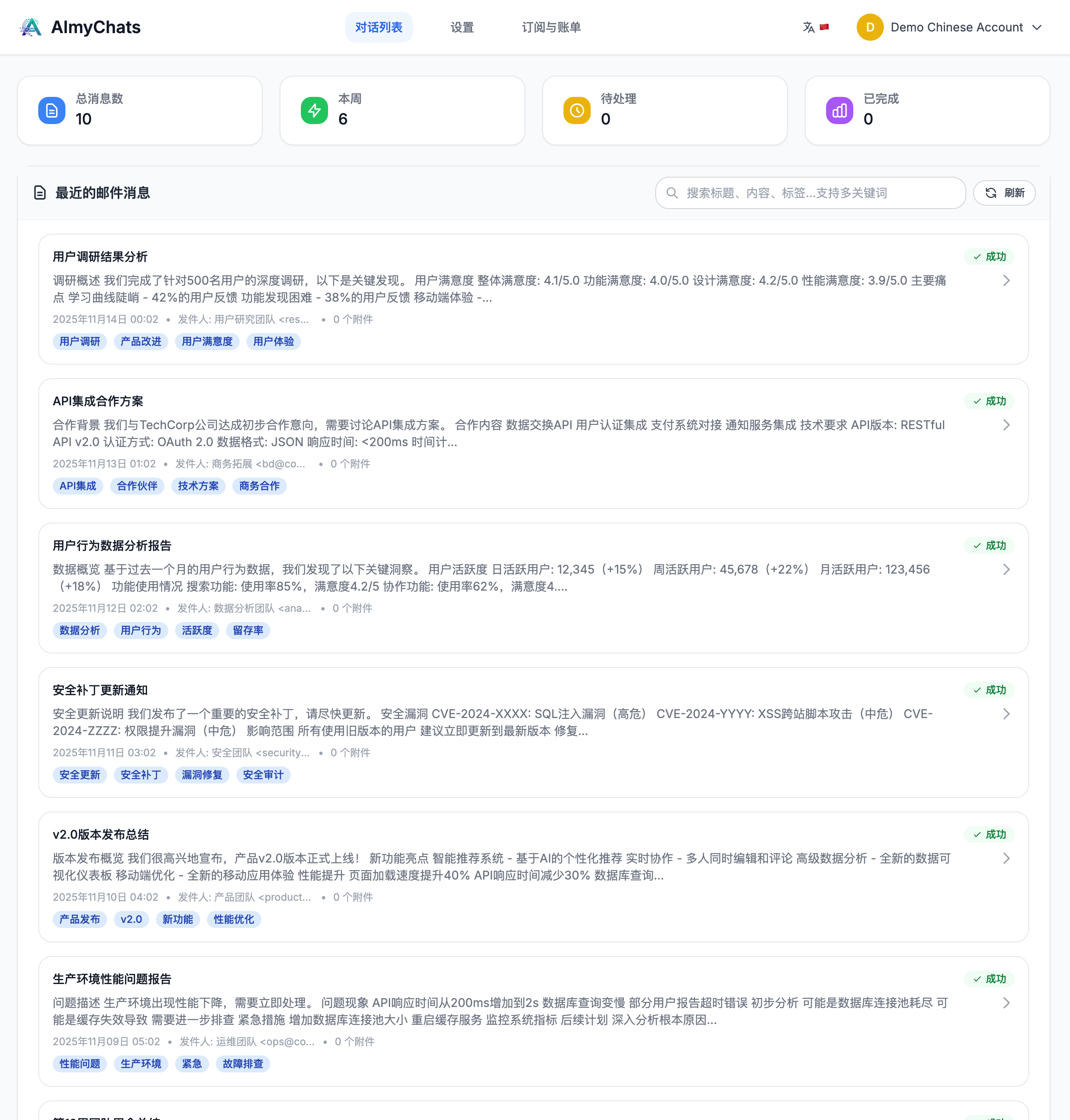Open the Demo Chinese Account dropdown
The height and width of the screenshot is (1120, 1070).
pos(1037,27)
